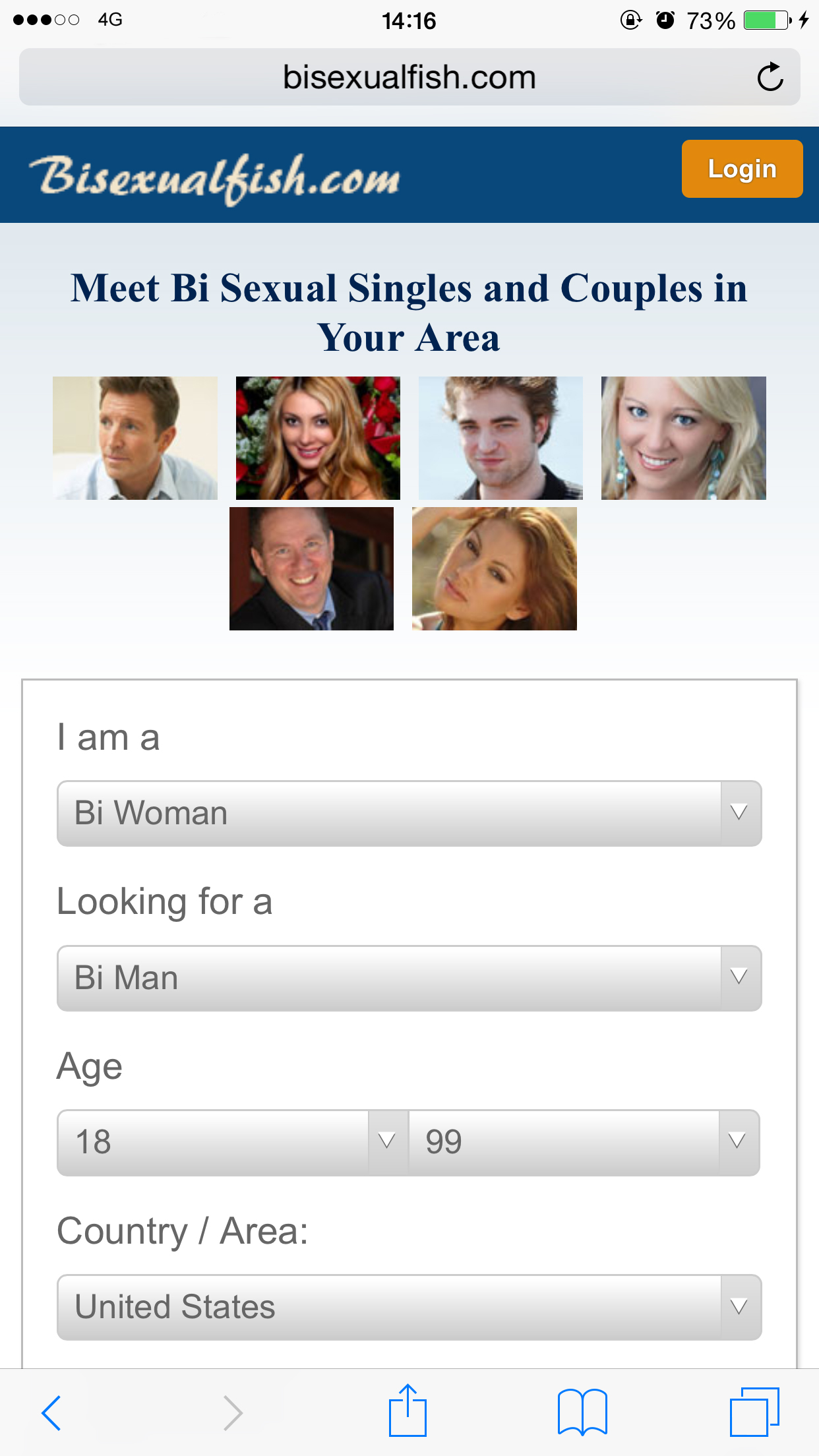Tap the bisexualfish.com address bar

pyautogui.click(x=409, y=78)
